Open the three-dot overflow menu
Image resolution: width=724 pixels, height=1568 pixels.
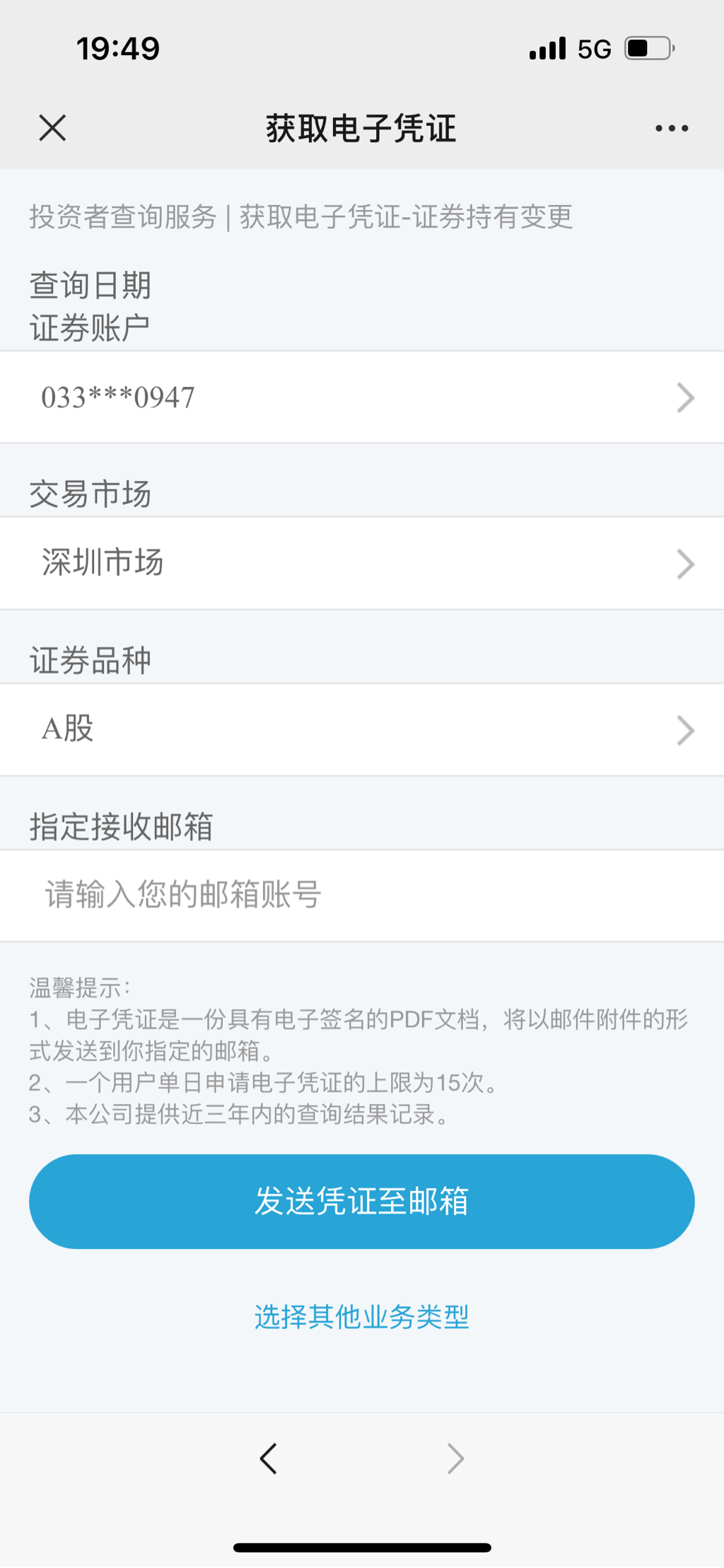671,128
